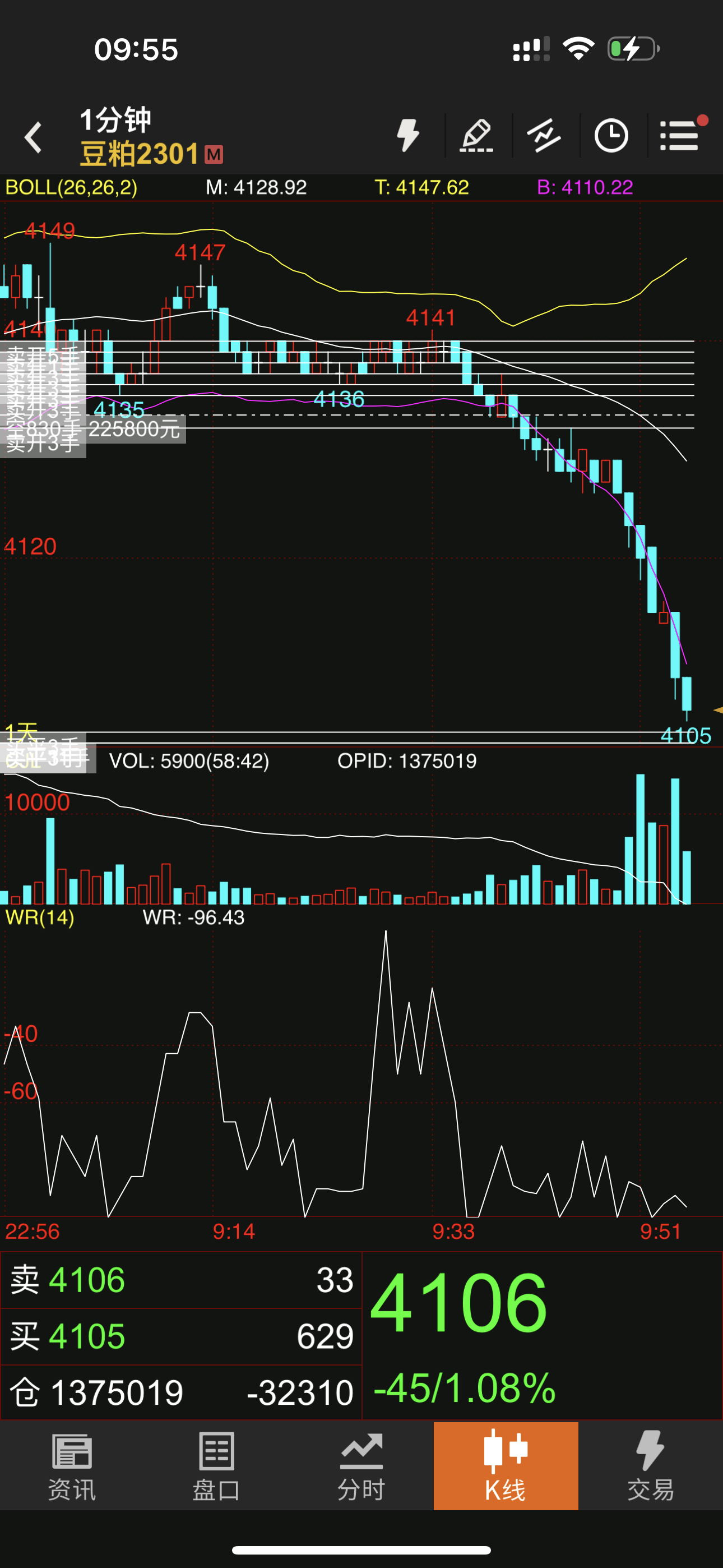
Task: Change the 1分钟 豆粕2301 contract title
Action: [x=151, y=136]
